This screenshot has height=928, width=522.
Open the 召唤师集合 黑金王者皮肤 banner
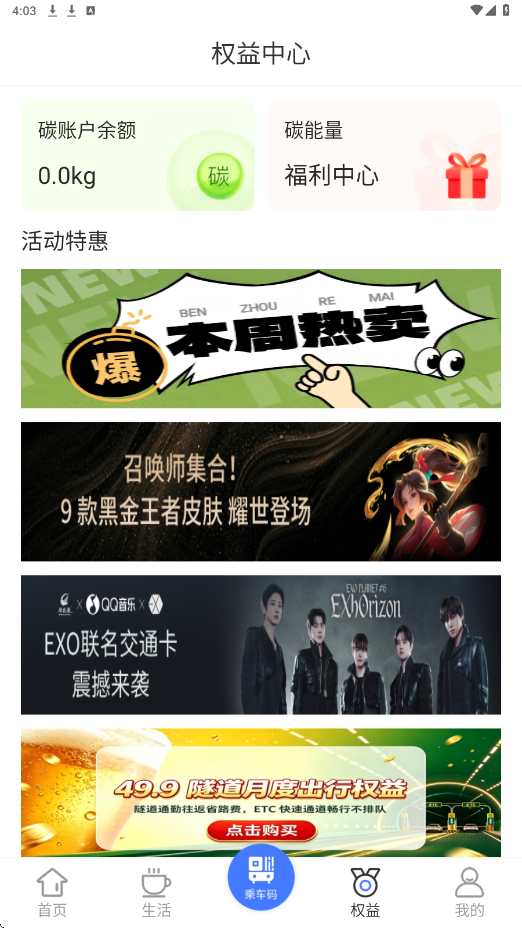(x=261, y=491)
